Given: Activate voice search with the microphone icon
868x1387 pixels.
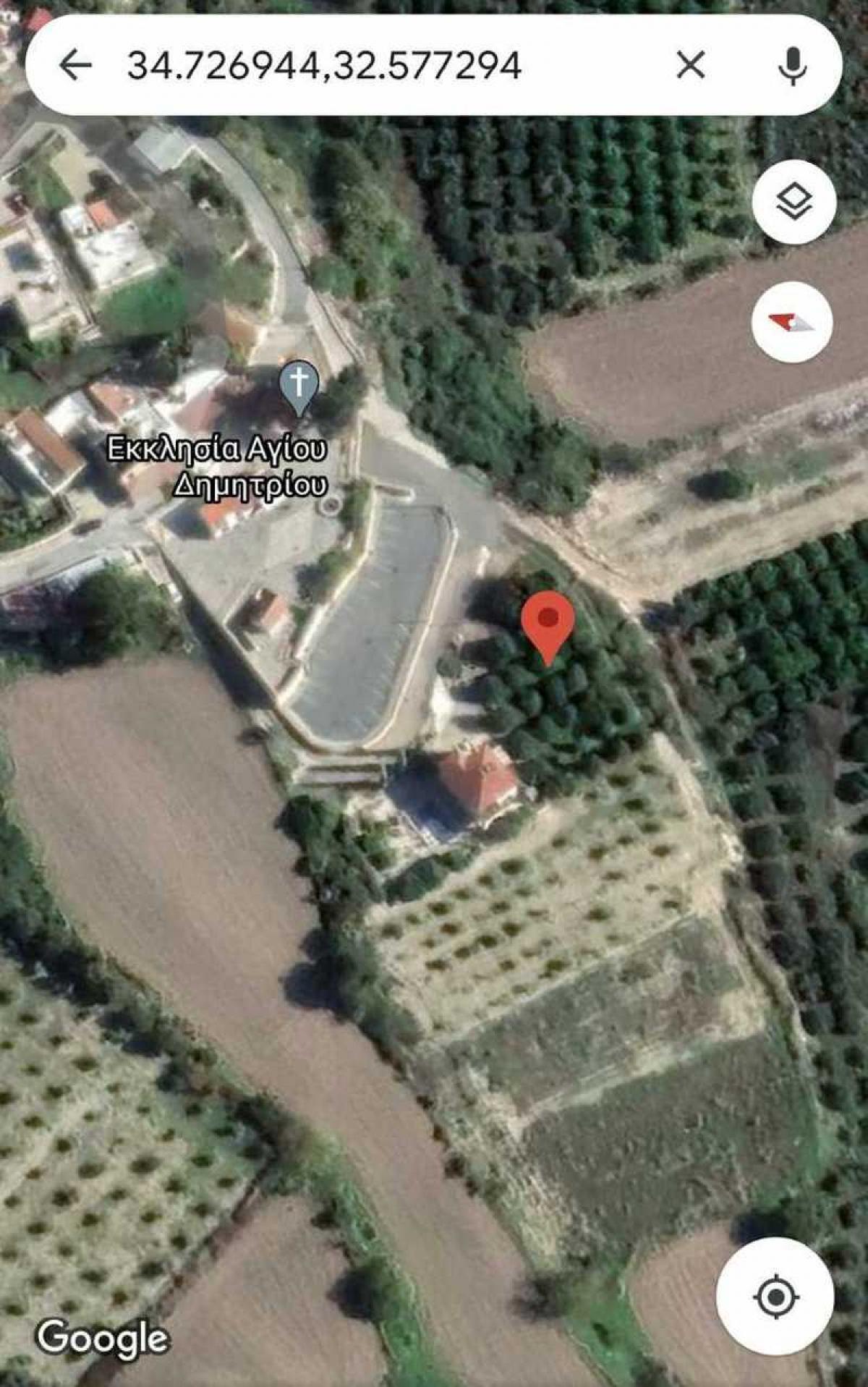Looking at the screenshot, I should (793, 66).
